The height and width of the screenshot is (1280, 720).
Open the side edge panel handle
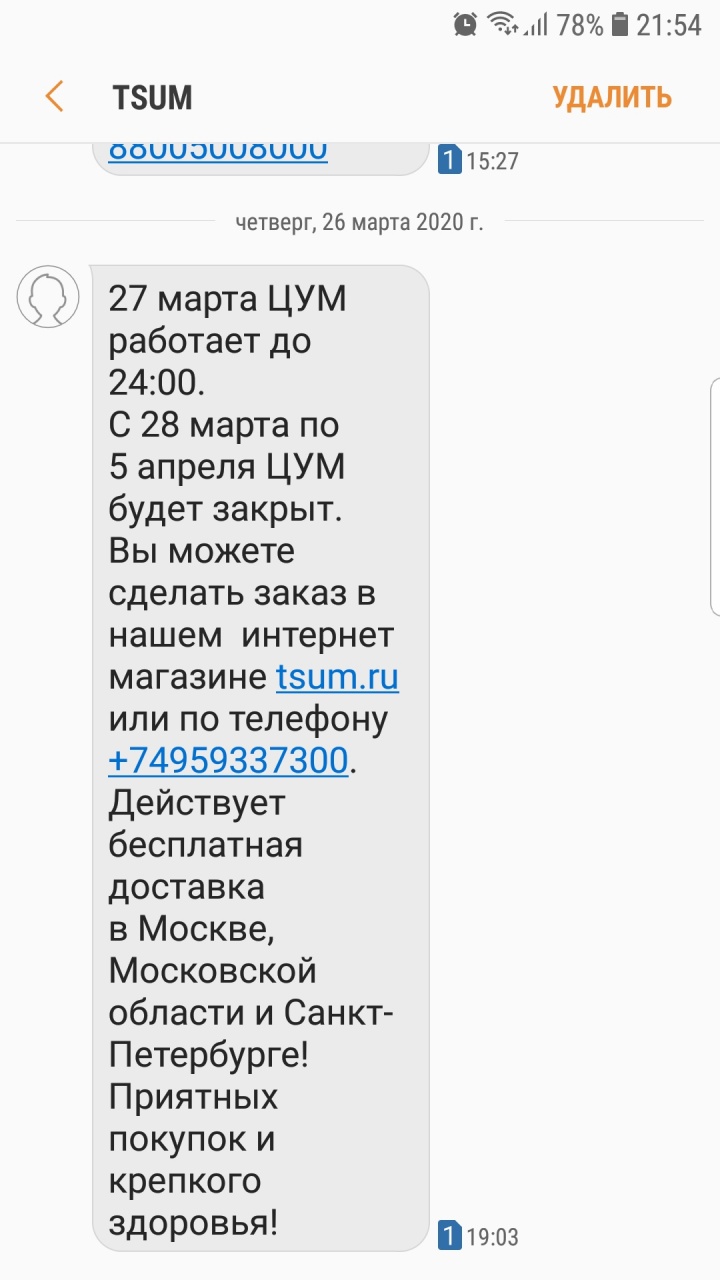[714, 496]
